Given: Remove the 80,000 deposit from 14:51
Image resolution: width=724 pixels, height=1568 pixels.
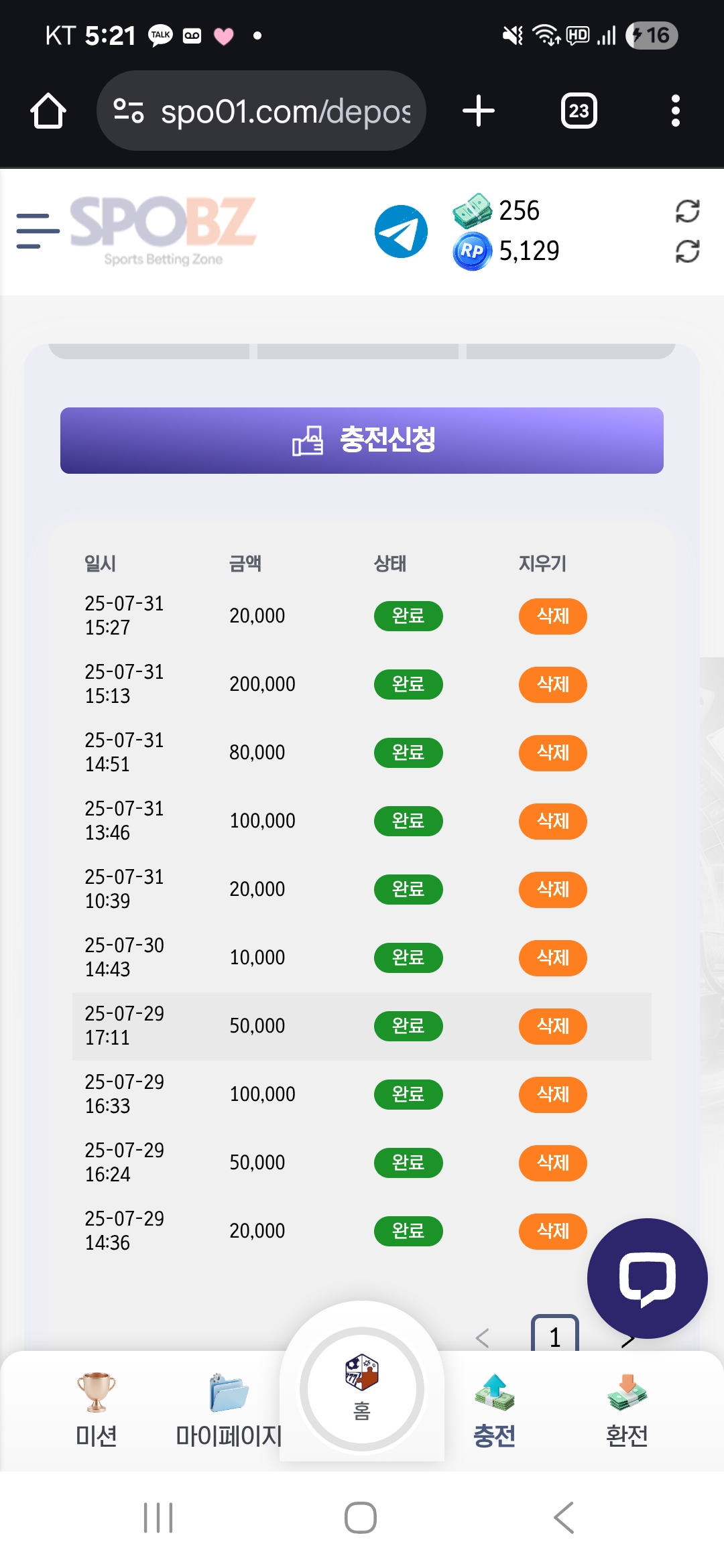Looking at the screenshot, I should 552,753.
